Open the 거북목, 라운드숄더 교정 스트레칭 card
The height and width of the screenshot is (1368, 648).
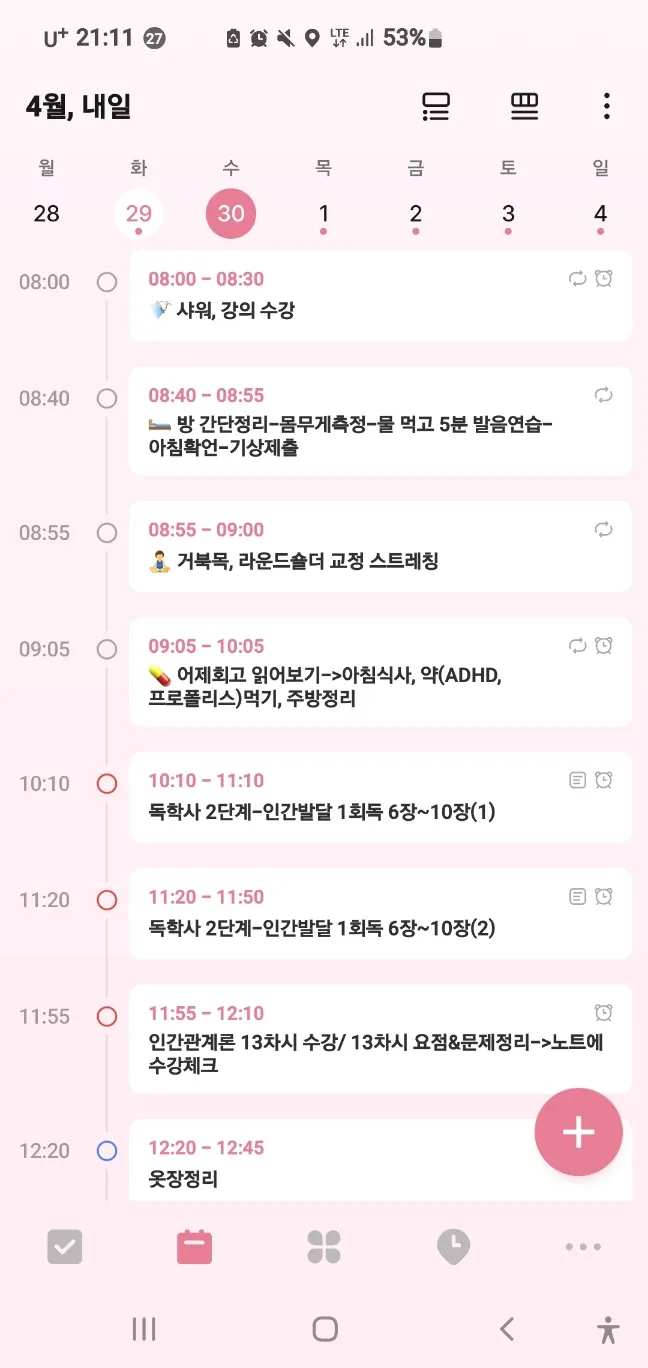click(x=380, y=547)
